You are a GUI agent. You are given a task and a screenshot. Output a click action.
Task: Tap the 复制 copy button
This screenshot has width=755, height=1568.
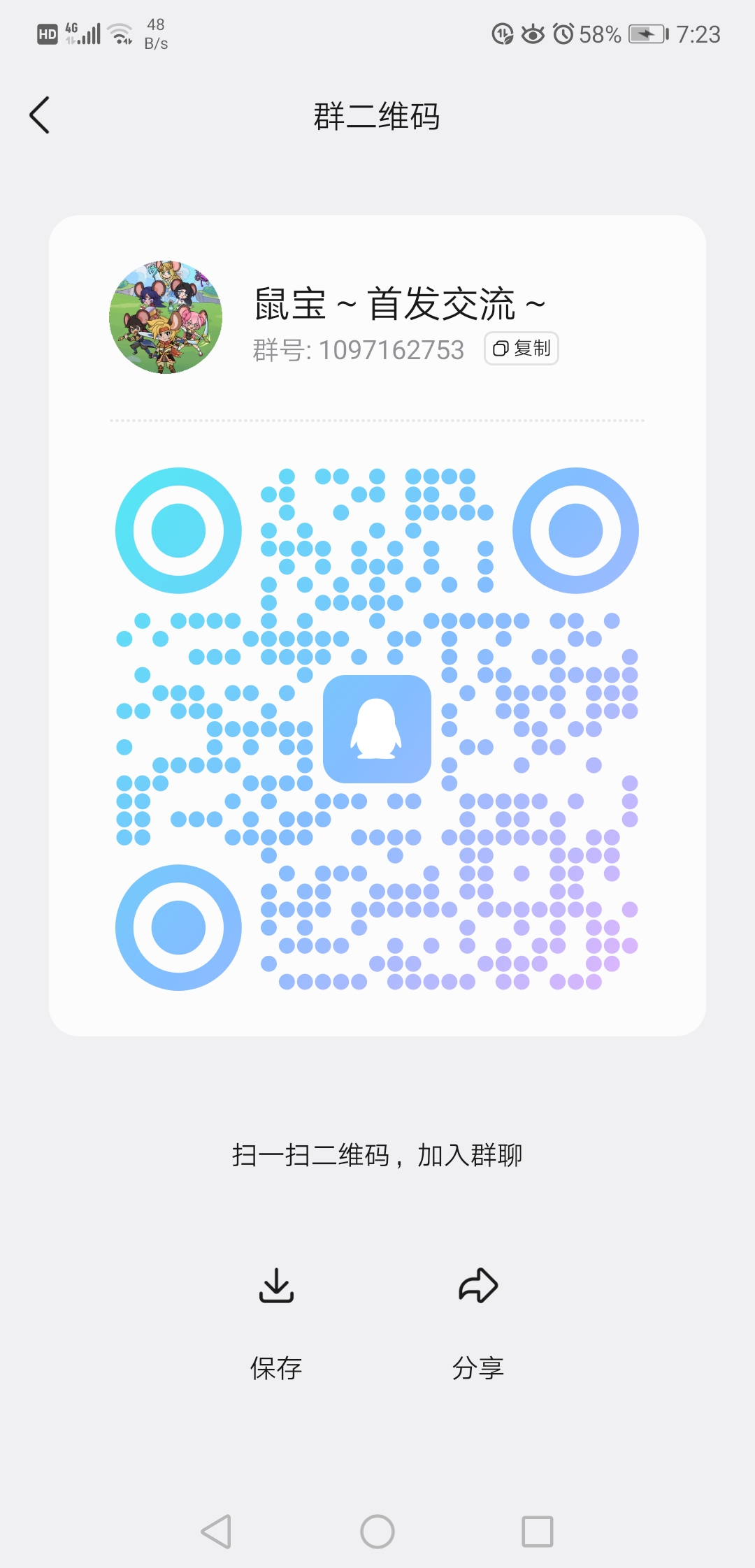521,349
